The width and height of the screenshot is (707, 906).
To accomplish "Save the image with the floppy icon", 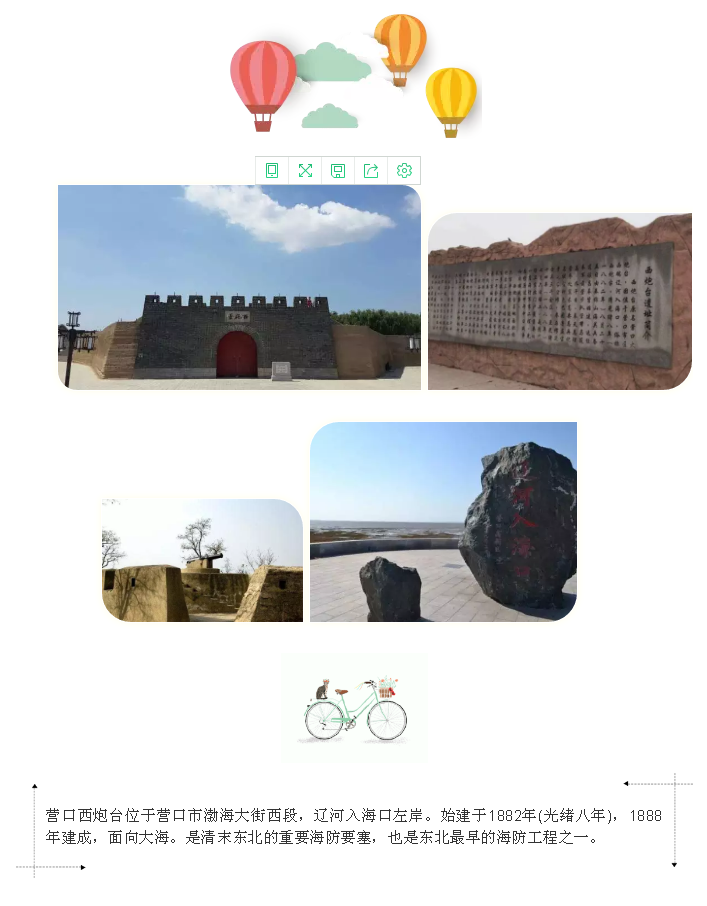I will tap(338, 171).
